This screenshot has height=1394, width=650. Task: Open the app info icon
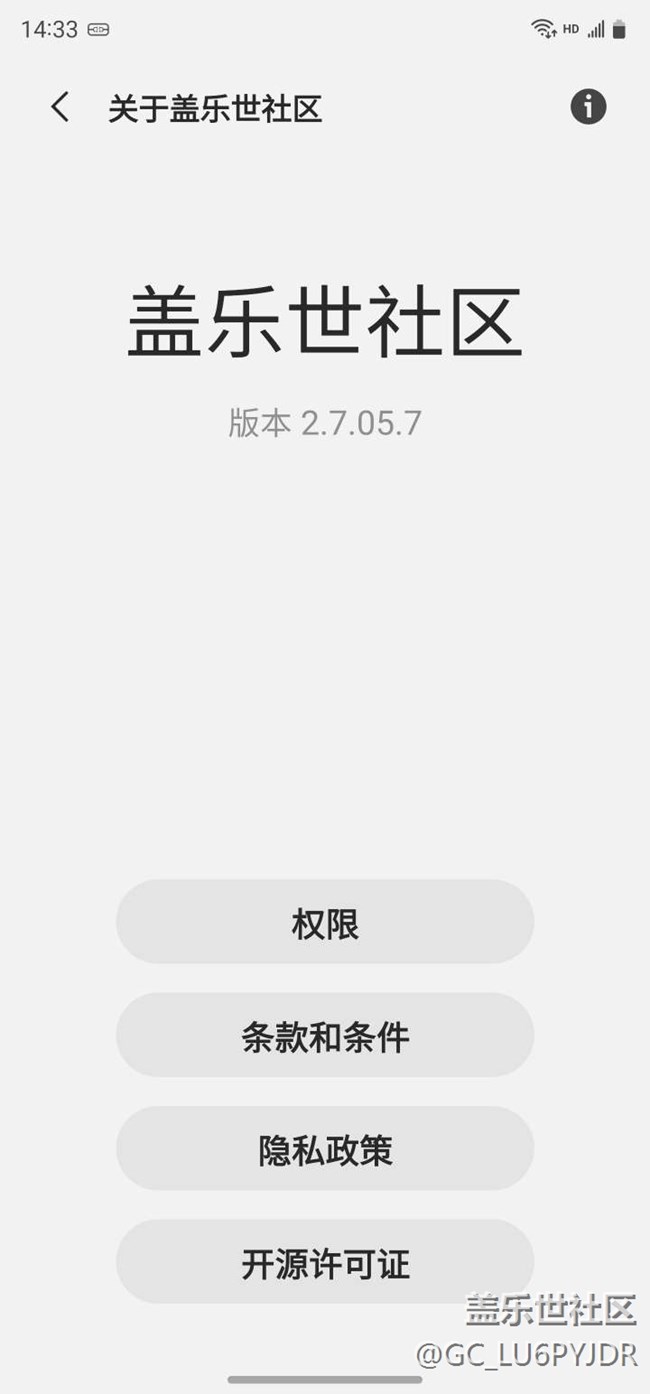click(588, 106)
